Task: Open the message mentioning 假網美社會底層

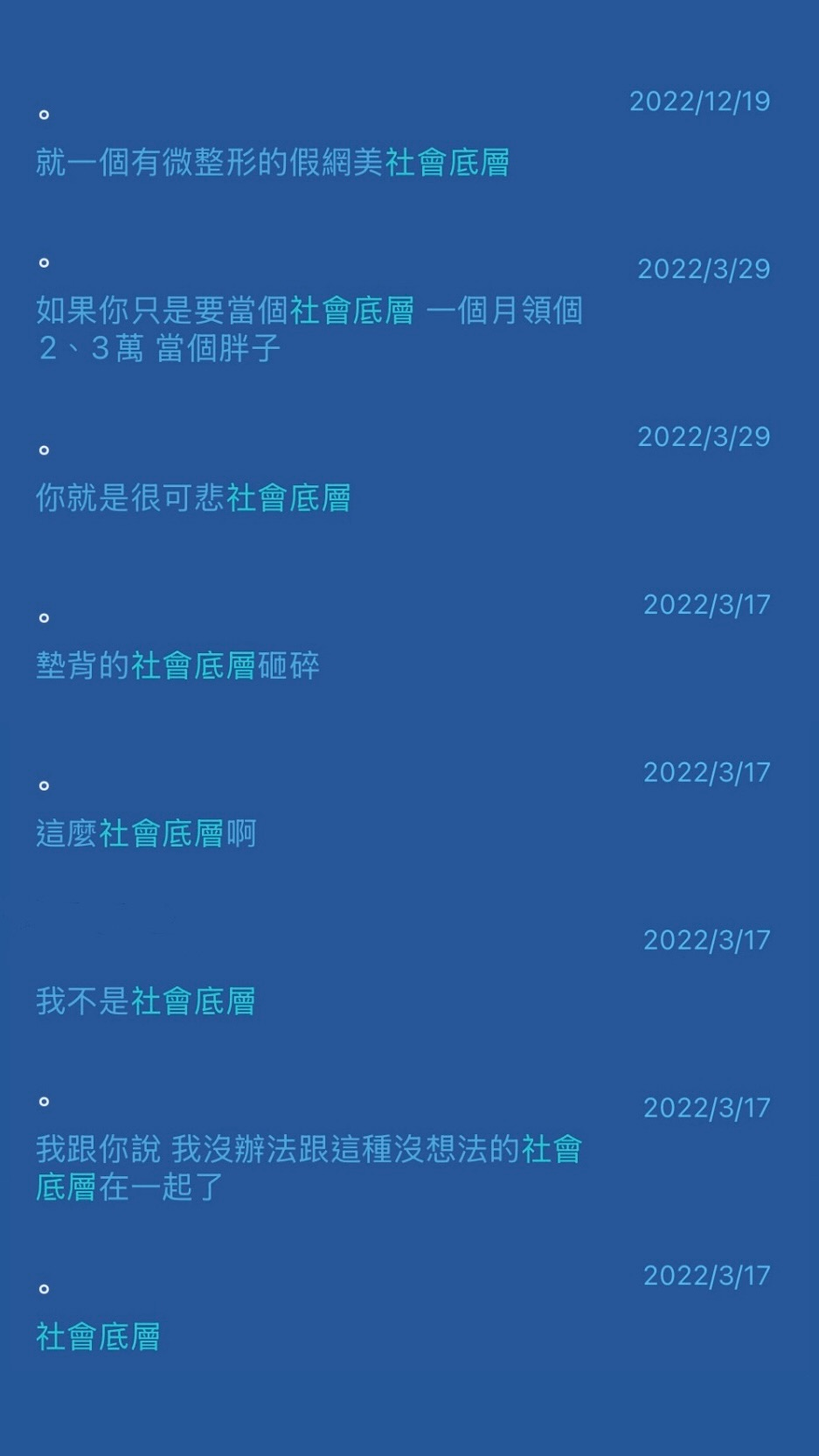Action: click(x=272, y=163)
